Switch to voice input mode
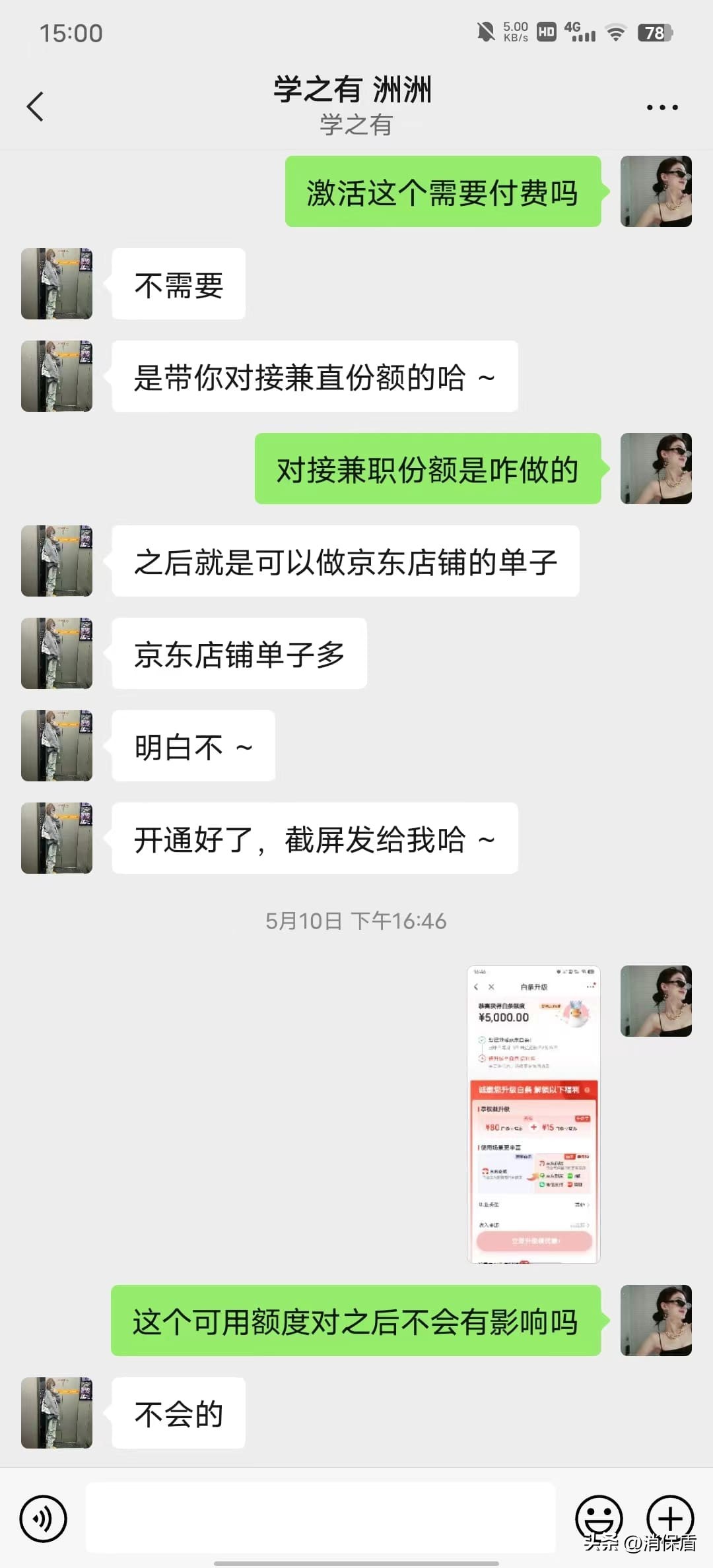This screenshot has width=713, height=1568. [42, 1519]
